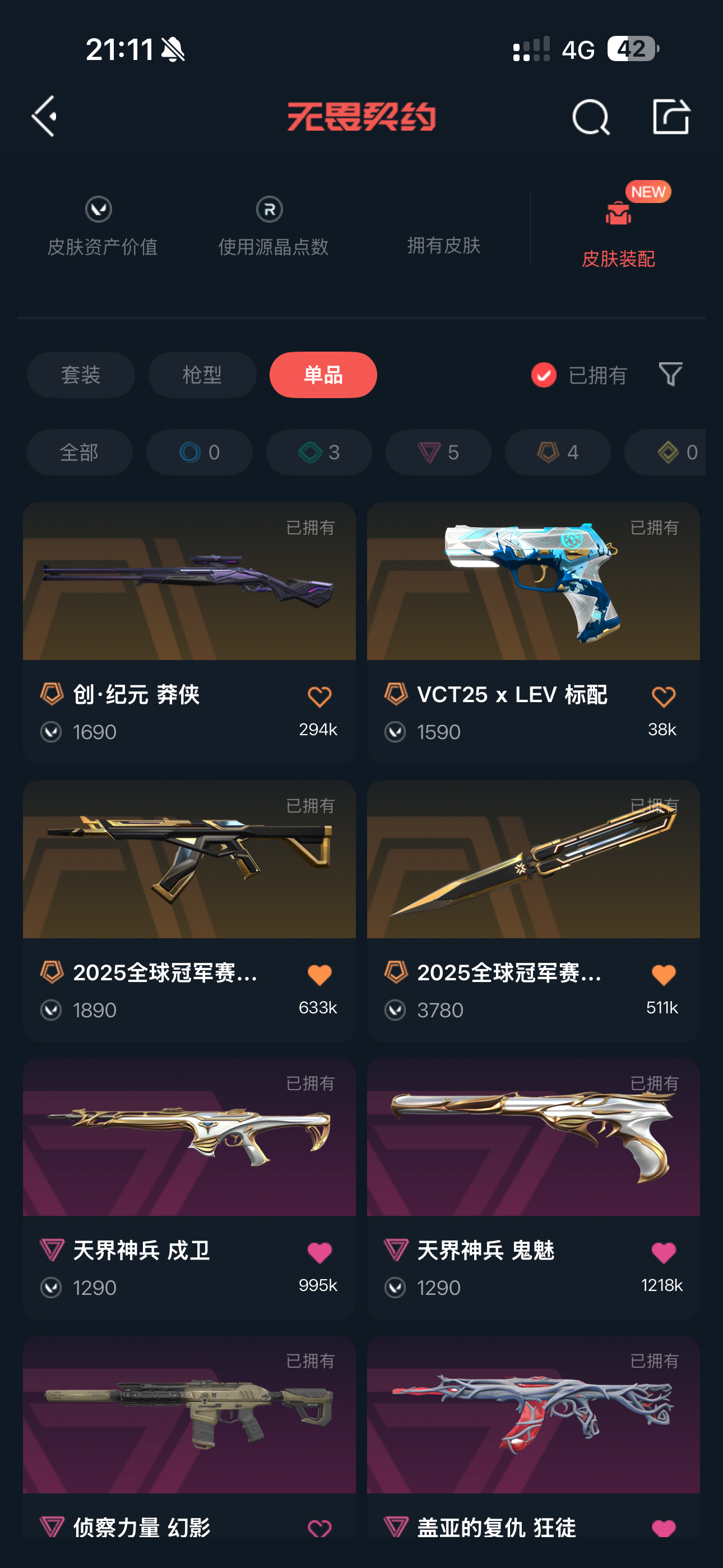Select the 单品 category chip

coord(323,375)
